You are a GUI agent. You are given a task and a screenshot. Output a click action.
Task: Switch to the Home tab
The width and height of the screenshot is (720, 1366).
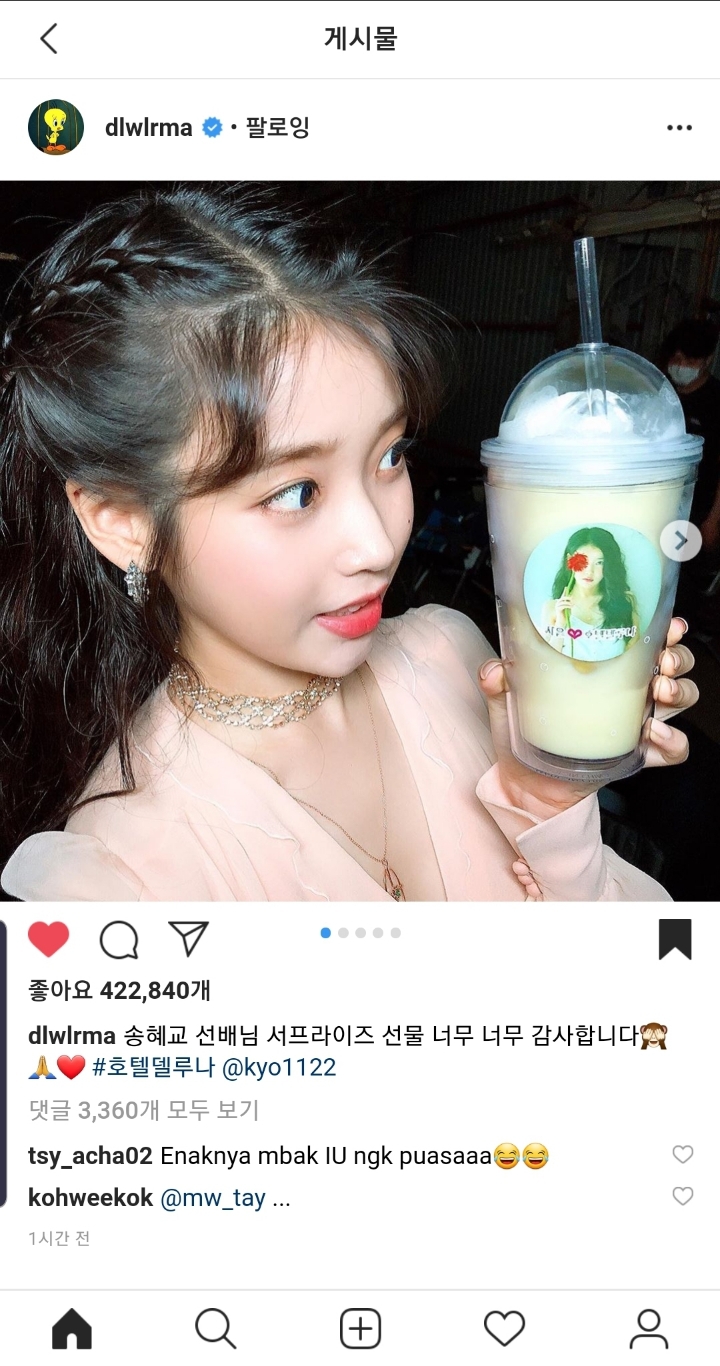72,1329
